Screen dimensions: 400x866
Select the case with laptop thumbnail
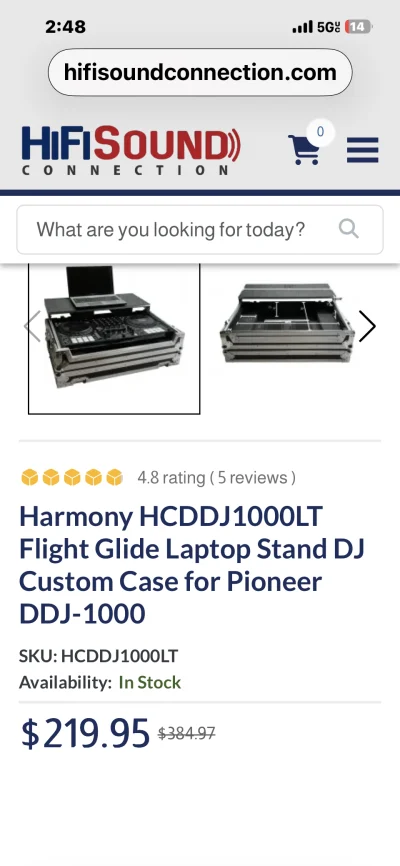(x=114, y=338)
